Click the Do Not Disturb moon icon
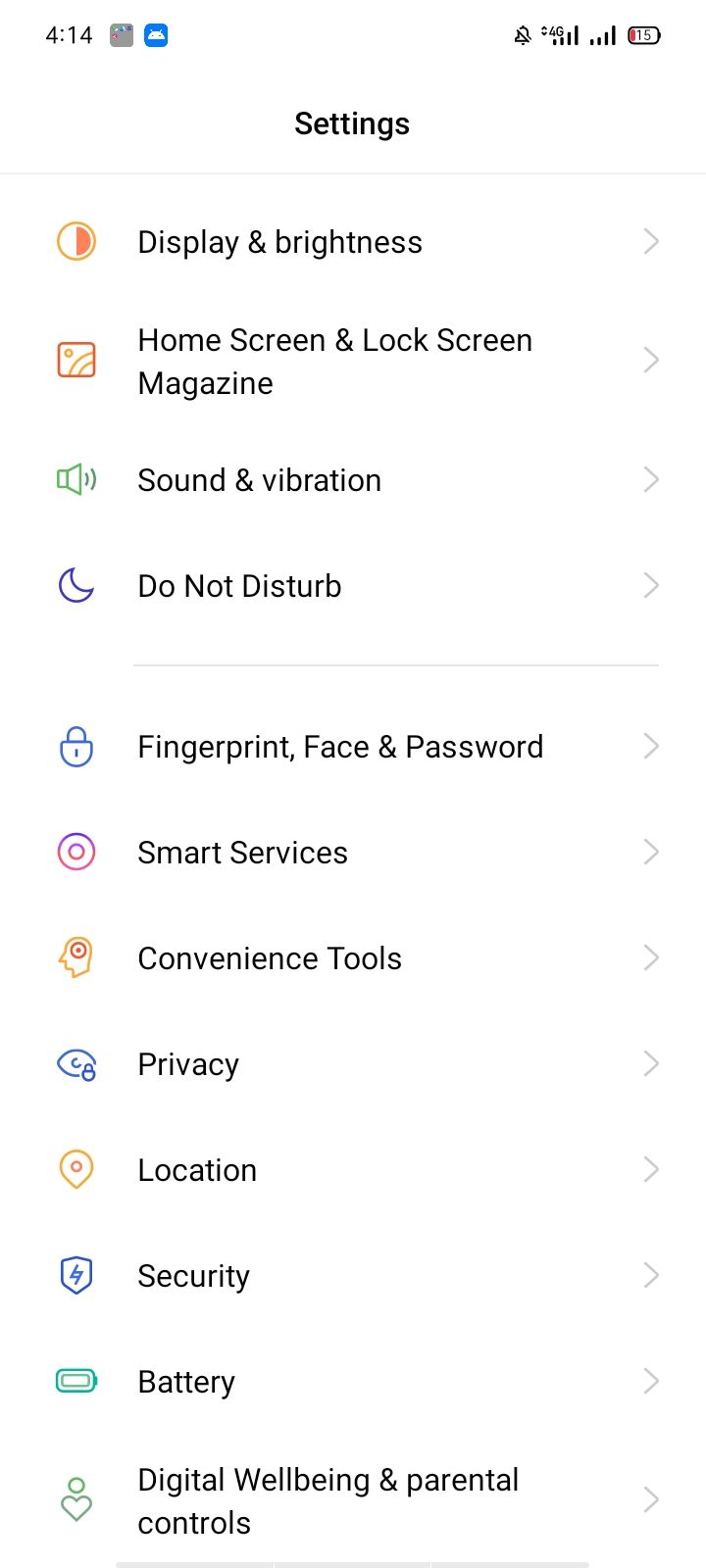Viewport: 706px width, 1568px height. [76, 585]
